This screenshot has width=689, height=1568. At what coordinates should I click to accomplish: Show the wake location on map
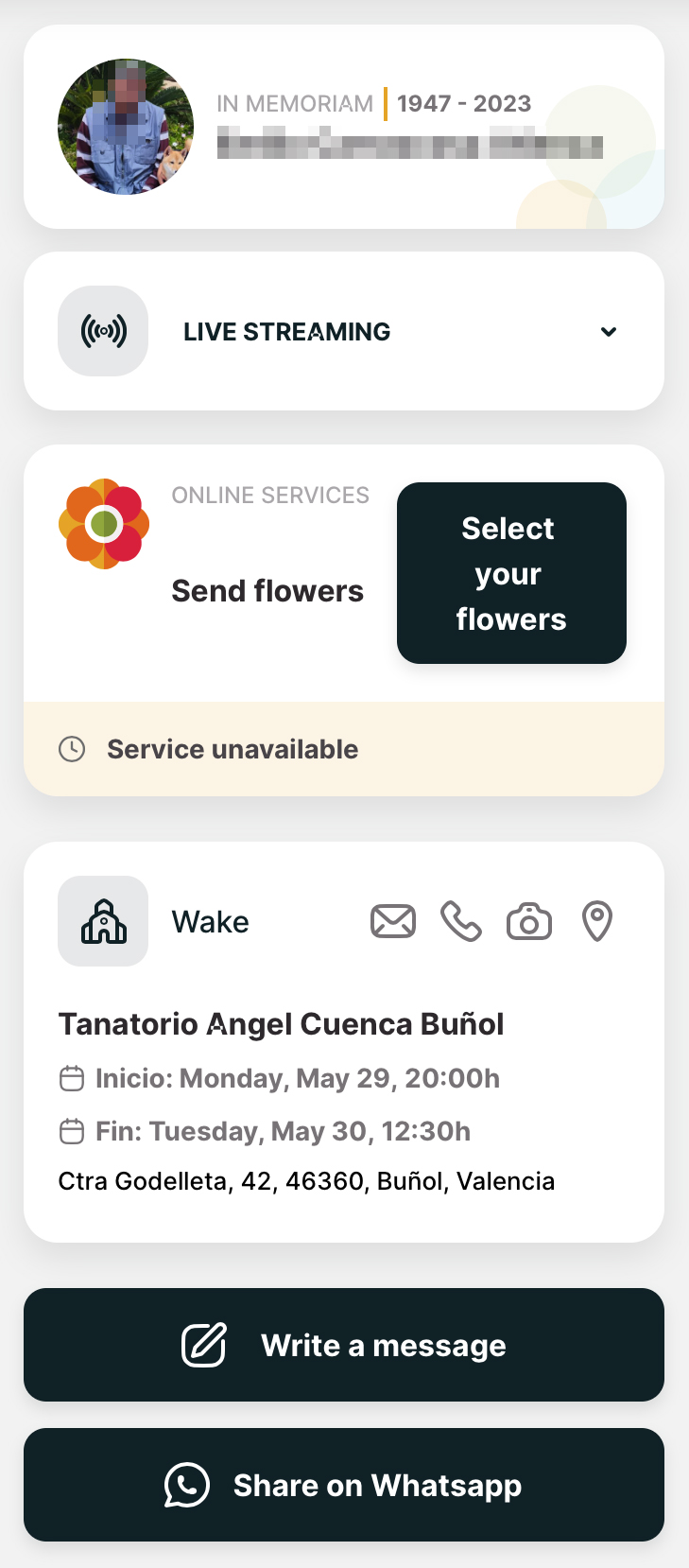pos(597,921)
